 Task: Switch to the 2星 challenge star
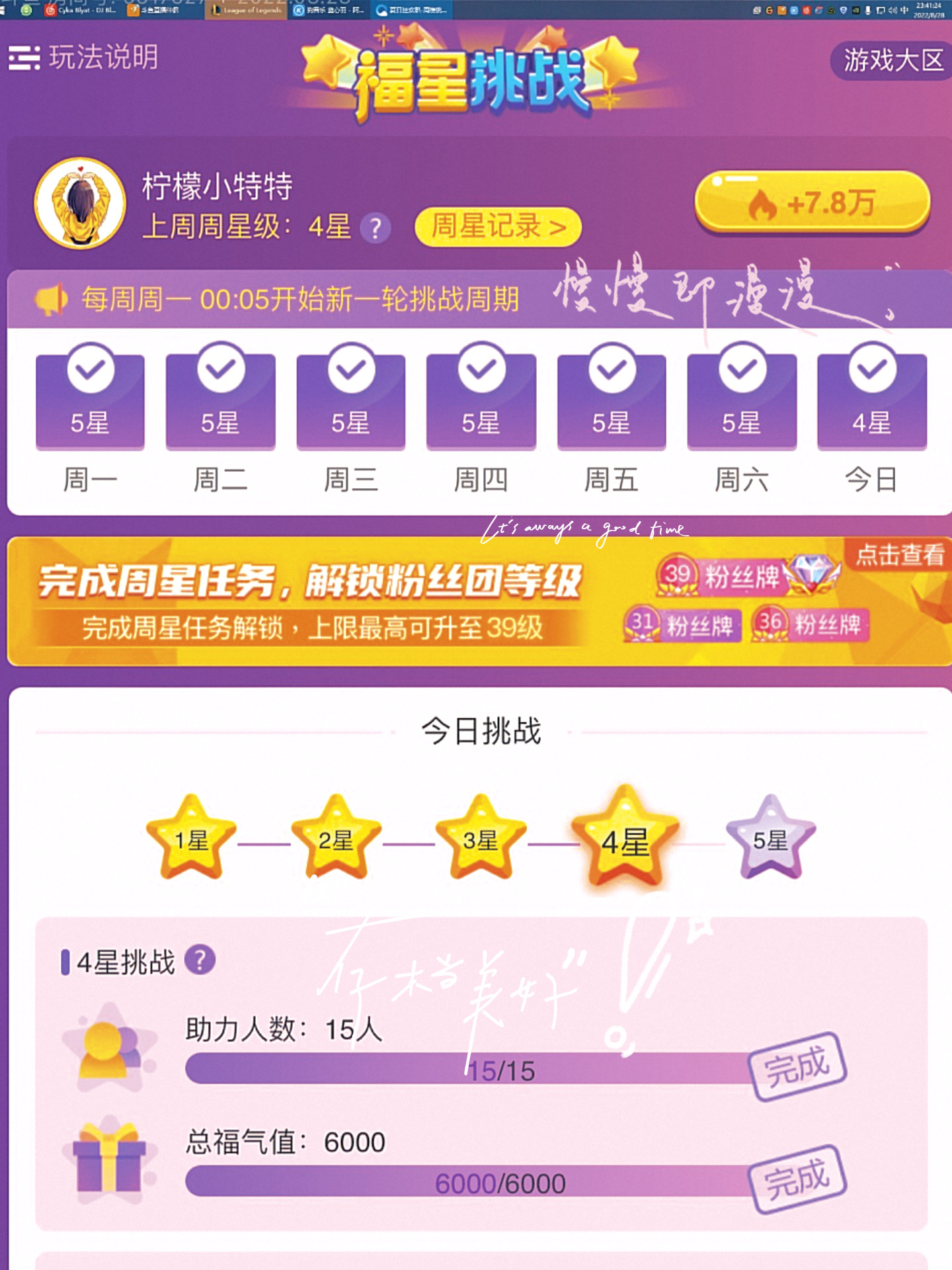pos(336,839)
